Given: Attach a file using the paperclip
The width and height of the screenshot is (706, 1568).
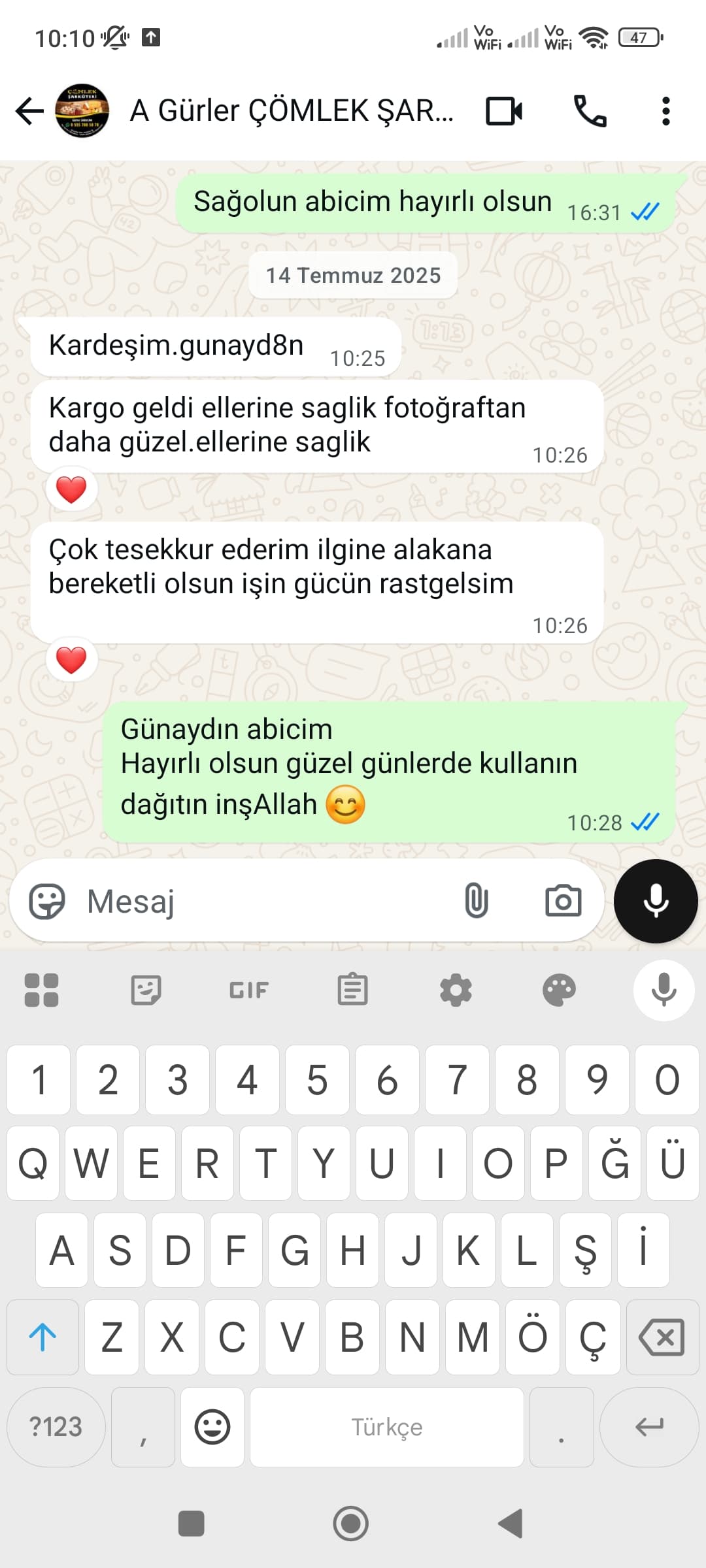Looking at the screenshot, I should pyautogui.click(x=476, y=902).
